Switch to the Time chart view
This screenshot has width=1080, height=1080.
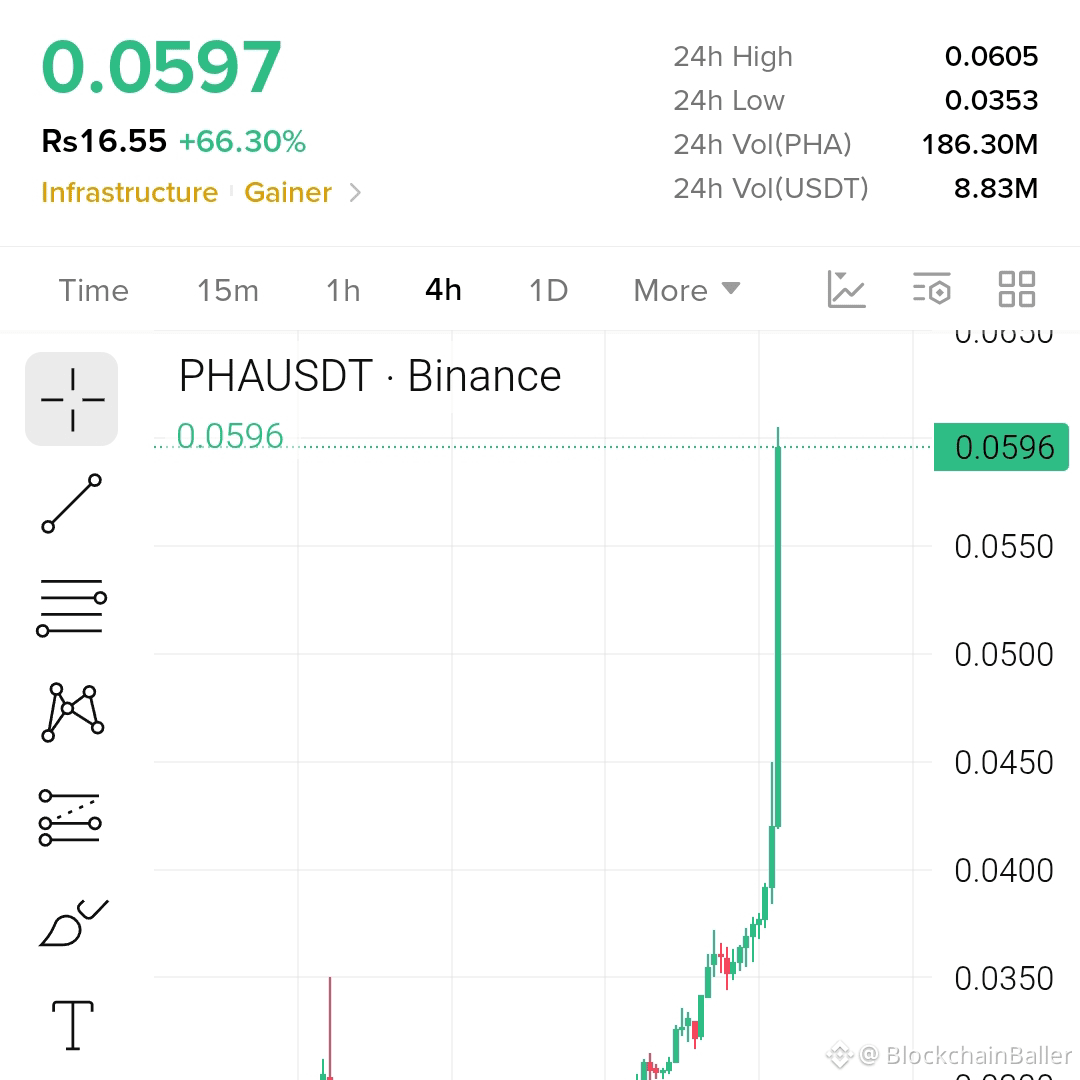click(x=94, y=291)
